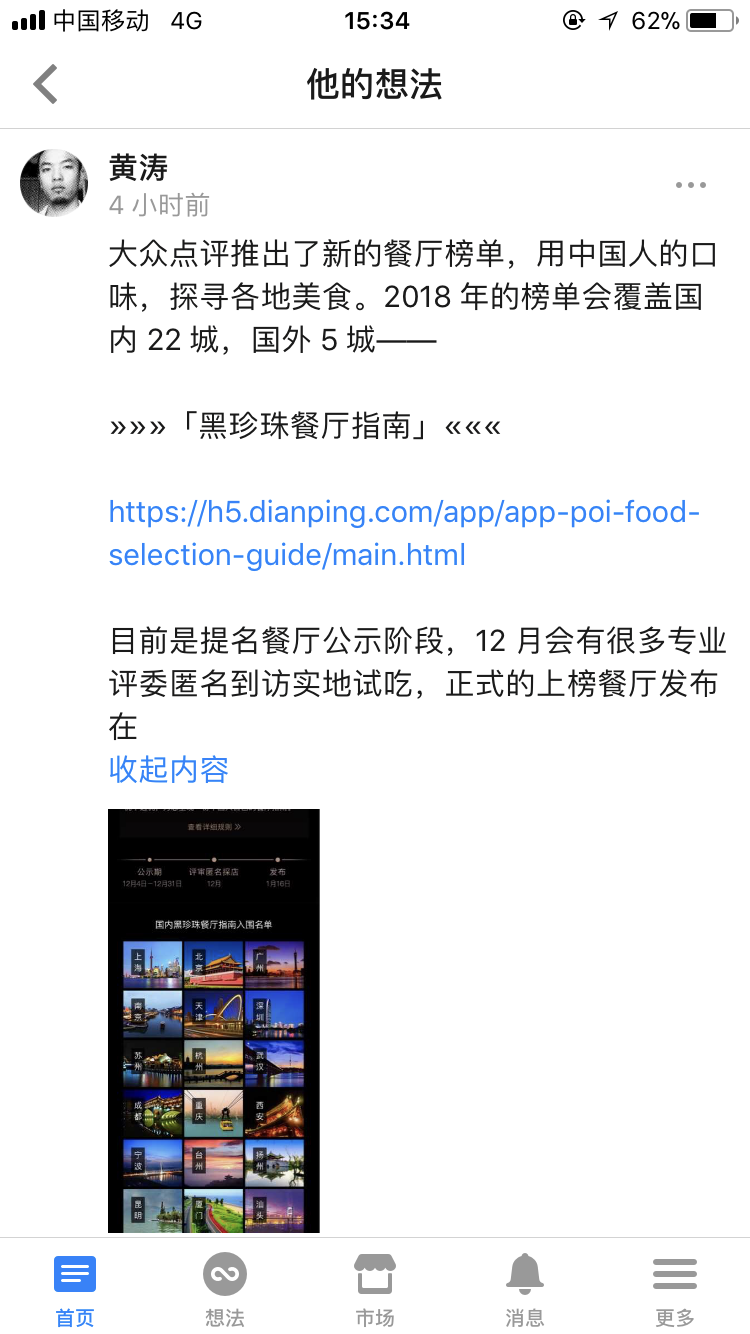Switch to the 想法 tab
The image size is (750, 1334).
[x=225, y=1291]
